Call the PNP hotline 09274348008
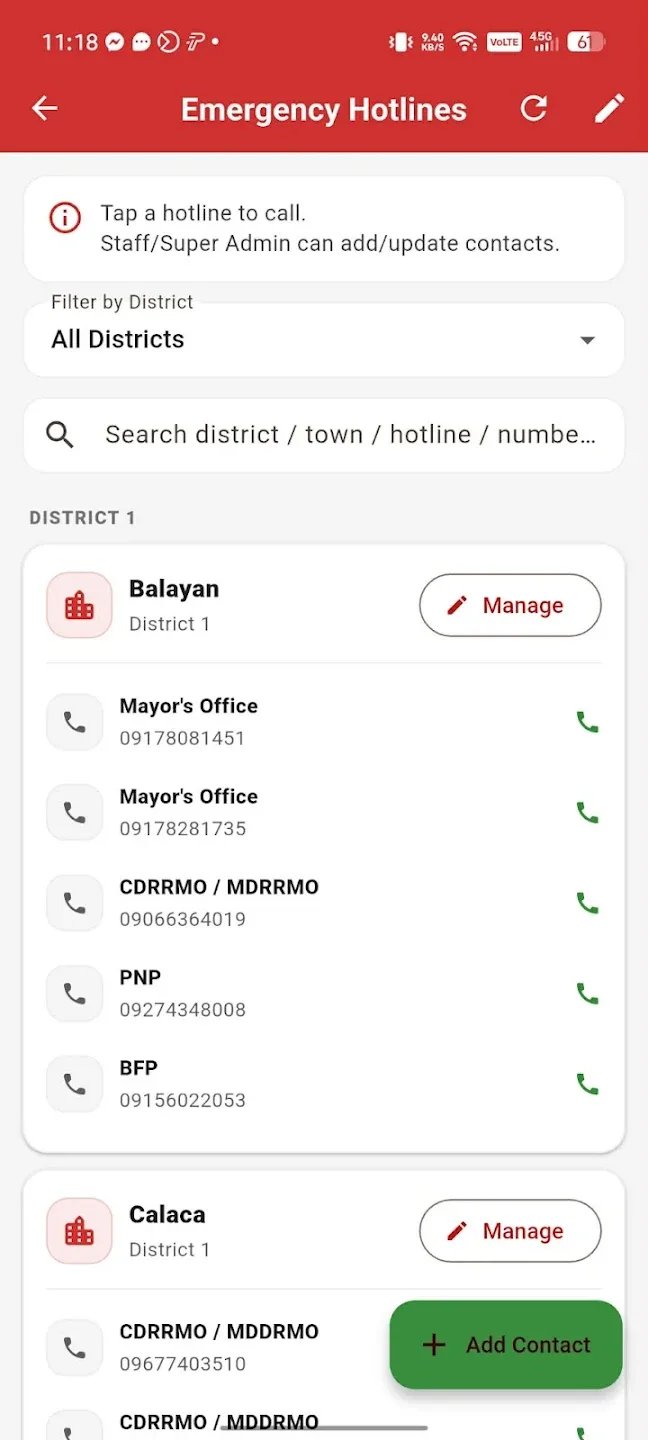This screenshot has width=648, height=1440. [324, 993]
